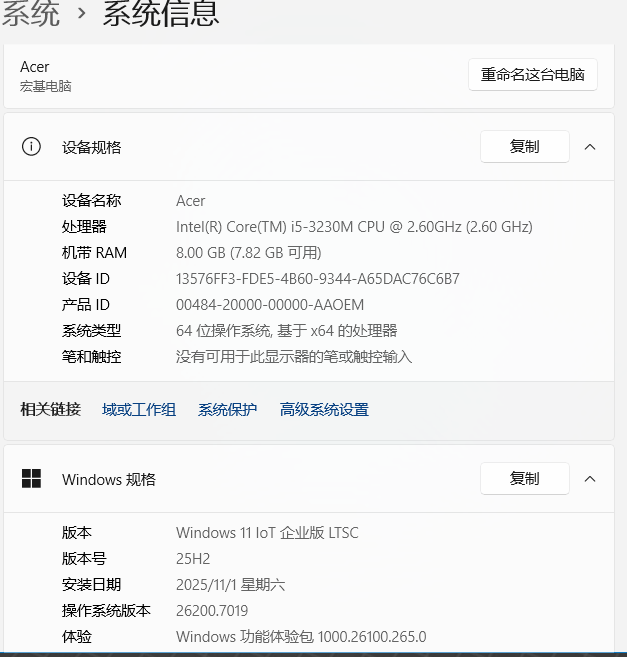Open 高级系统设置
Screen dimensions: 627x657
click(324, 409)
